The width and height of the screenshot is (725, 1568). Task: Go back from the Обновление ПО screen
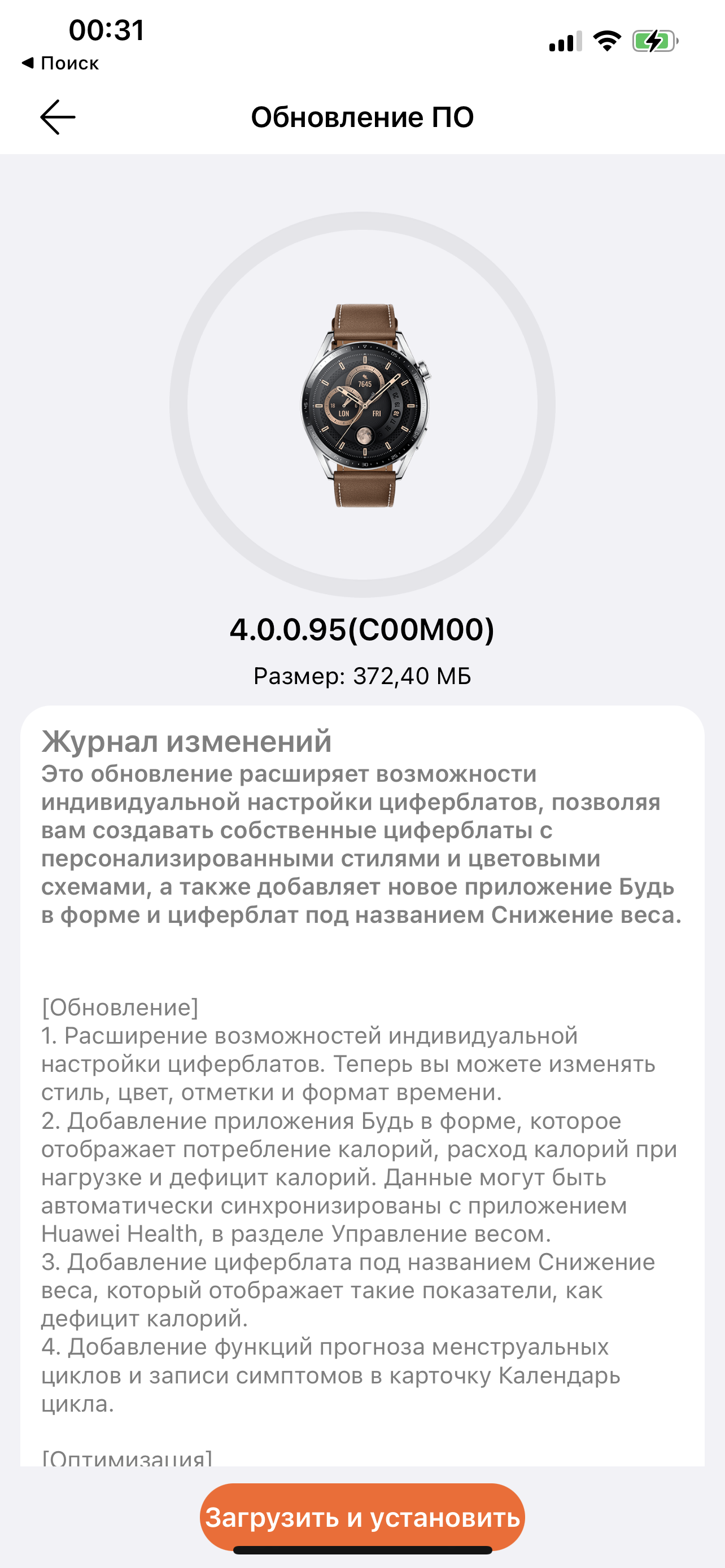click(58, 117)
